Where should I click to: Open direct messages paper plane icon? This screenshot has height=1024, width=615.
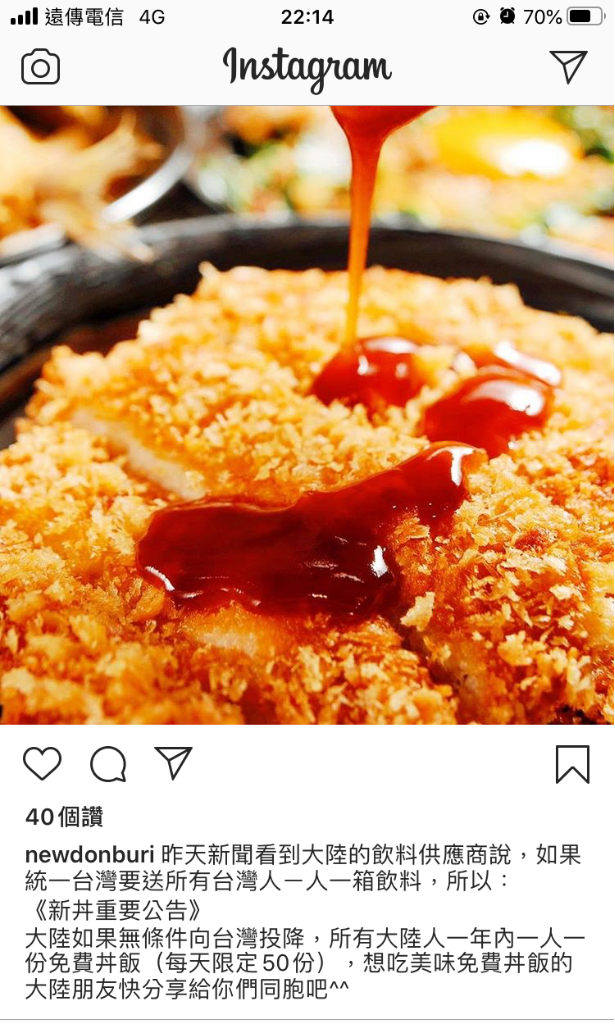568,66
